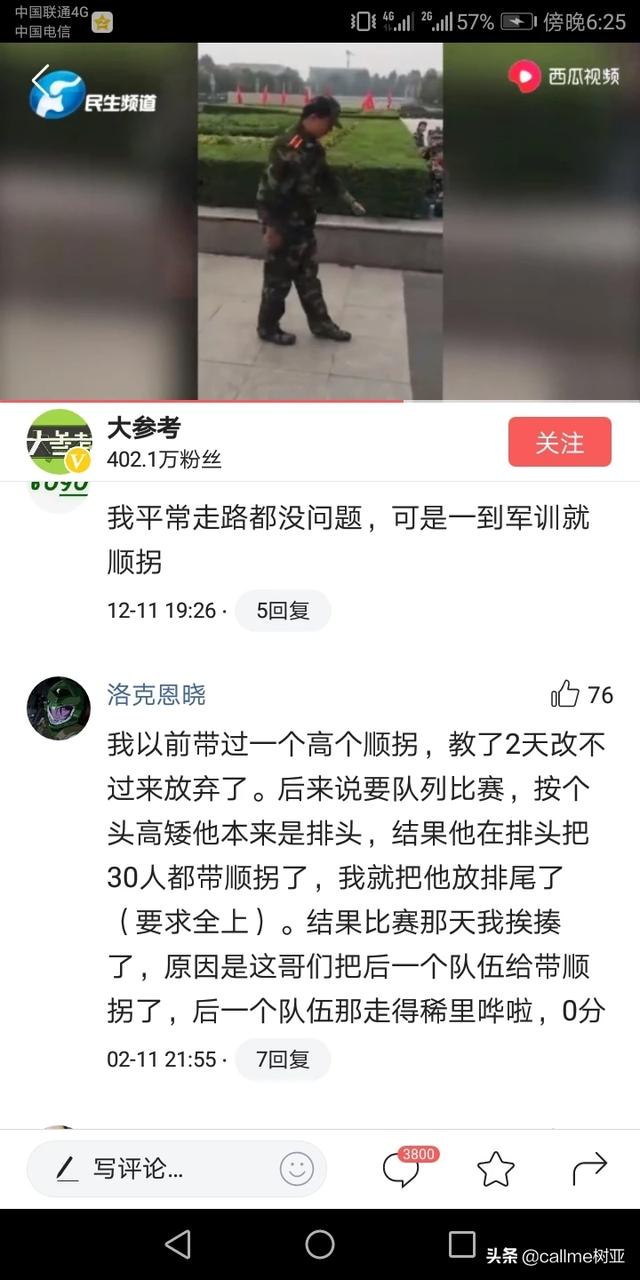Share this video
The image size is (640, 1280).
click(590, 1168)
